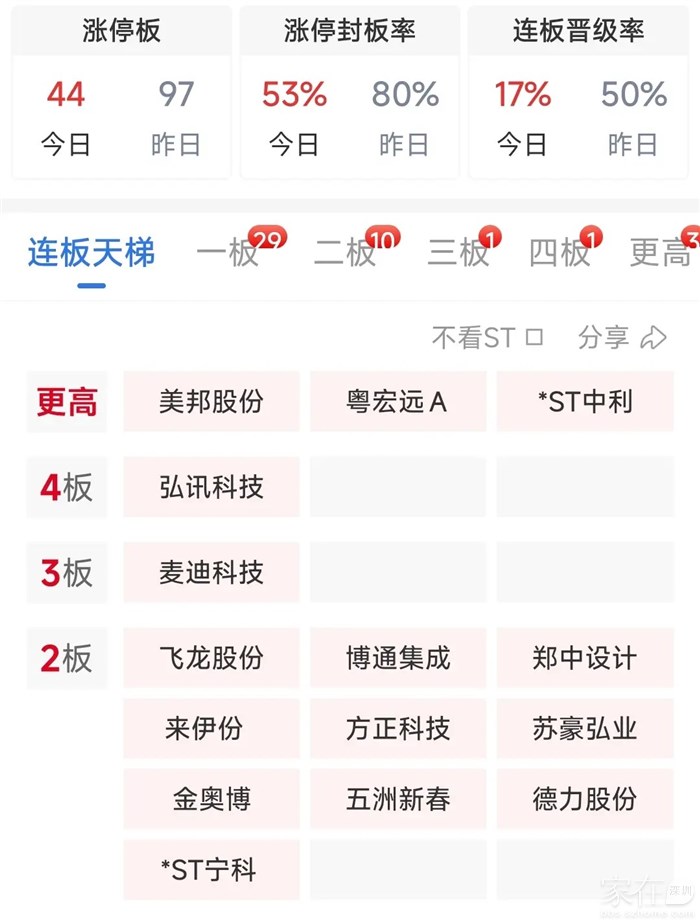The height and width of the screenshot is (921, 700).
Task: Switch to the 四板 tab
Action: click(x=559, y=253)
